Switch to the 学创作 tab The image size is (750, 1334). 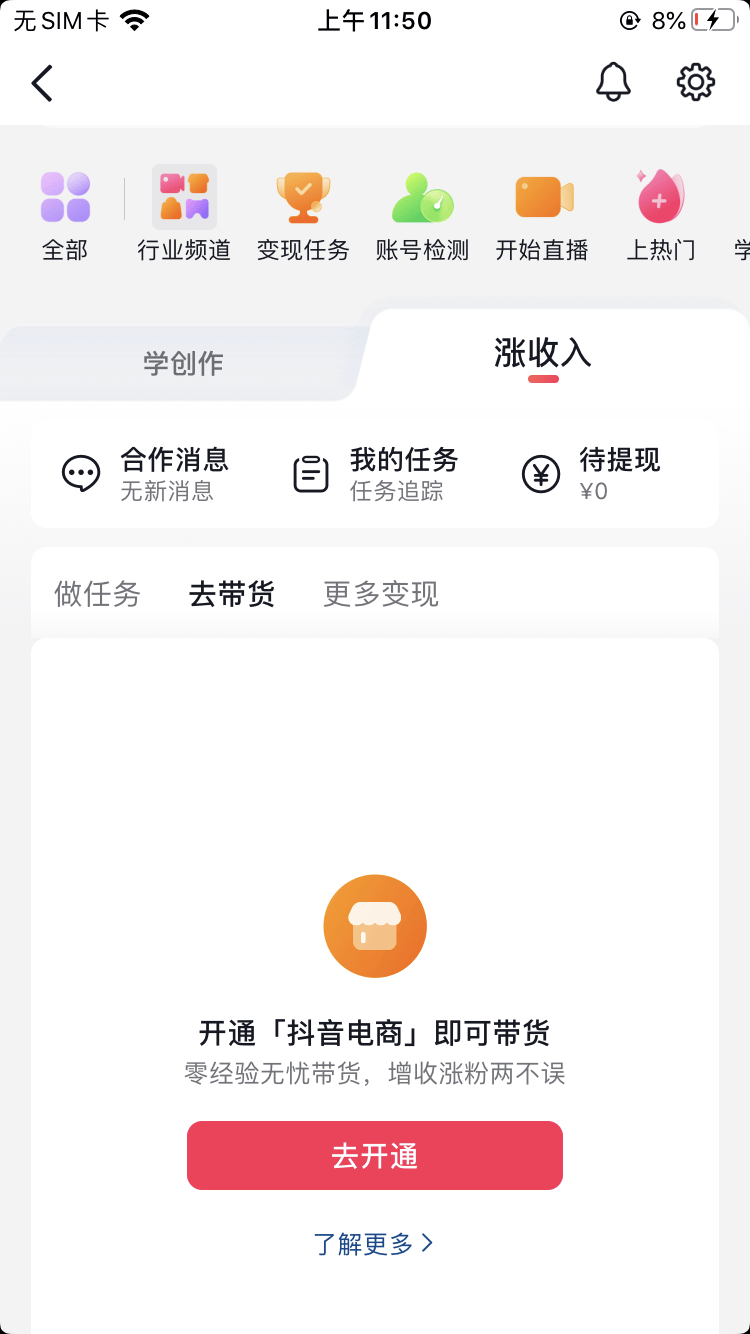180,363
